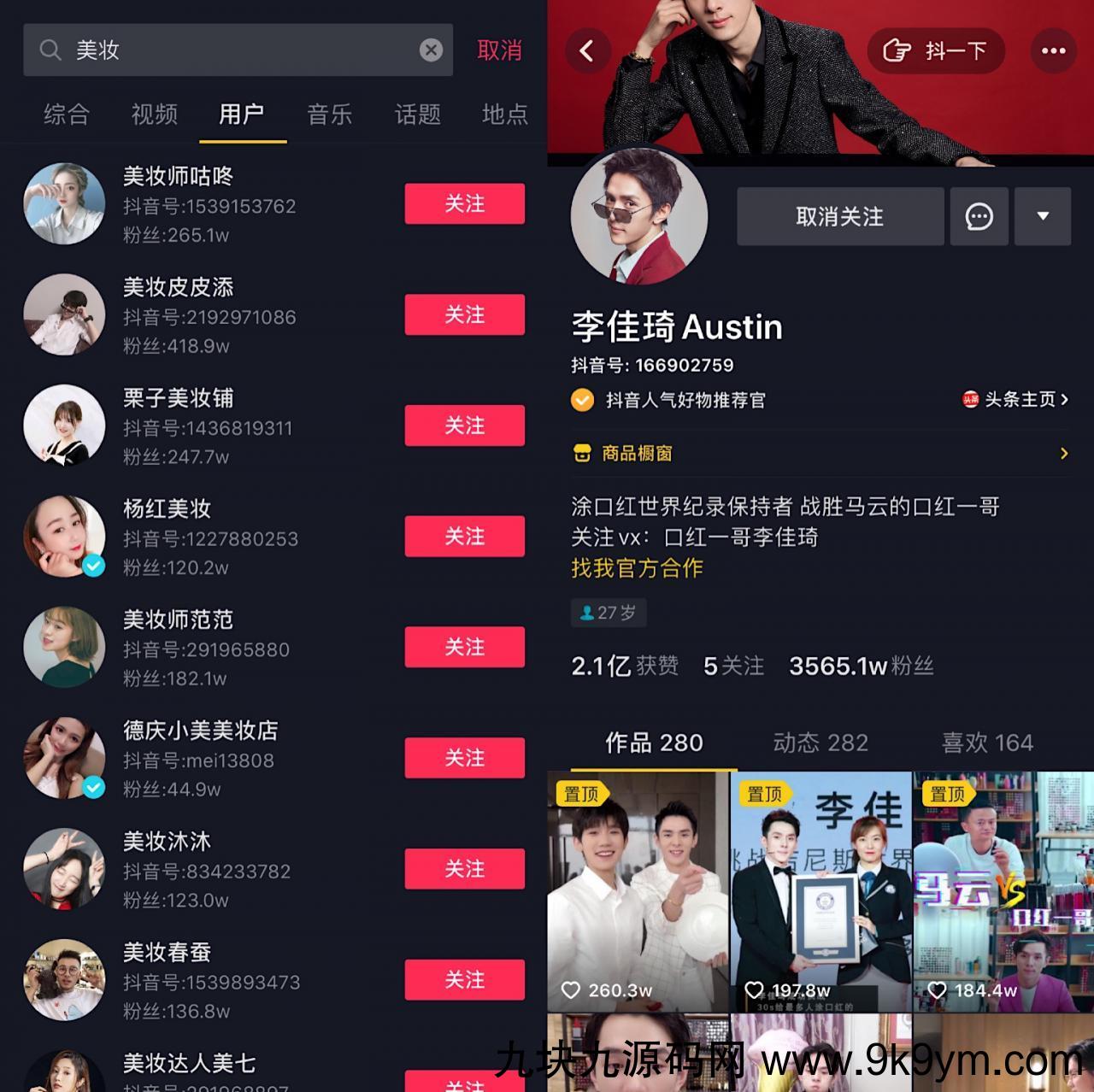Switch to the 综合 tab

pos(67,114)
